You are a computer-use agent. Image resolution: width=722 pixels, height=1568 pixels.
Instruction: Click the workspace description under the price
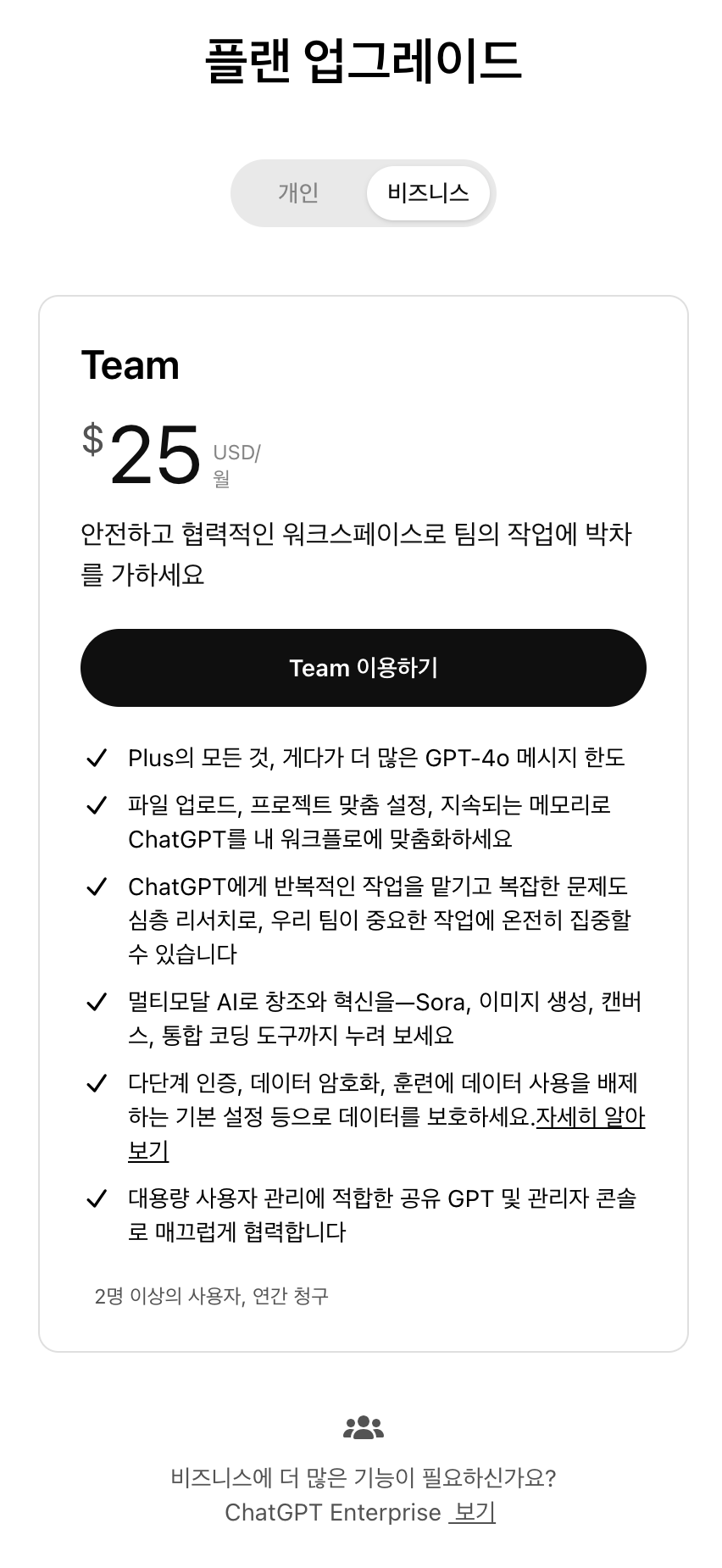click(356, 552)
